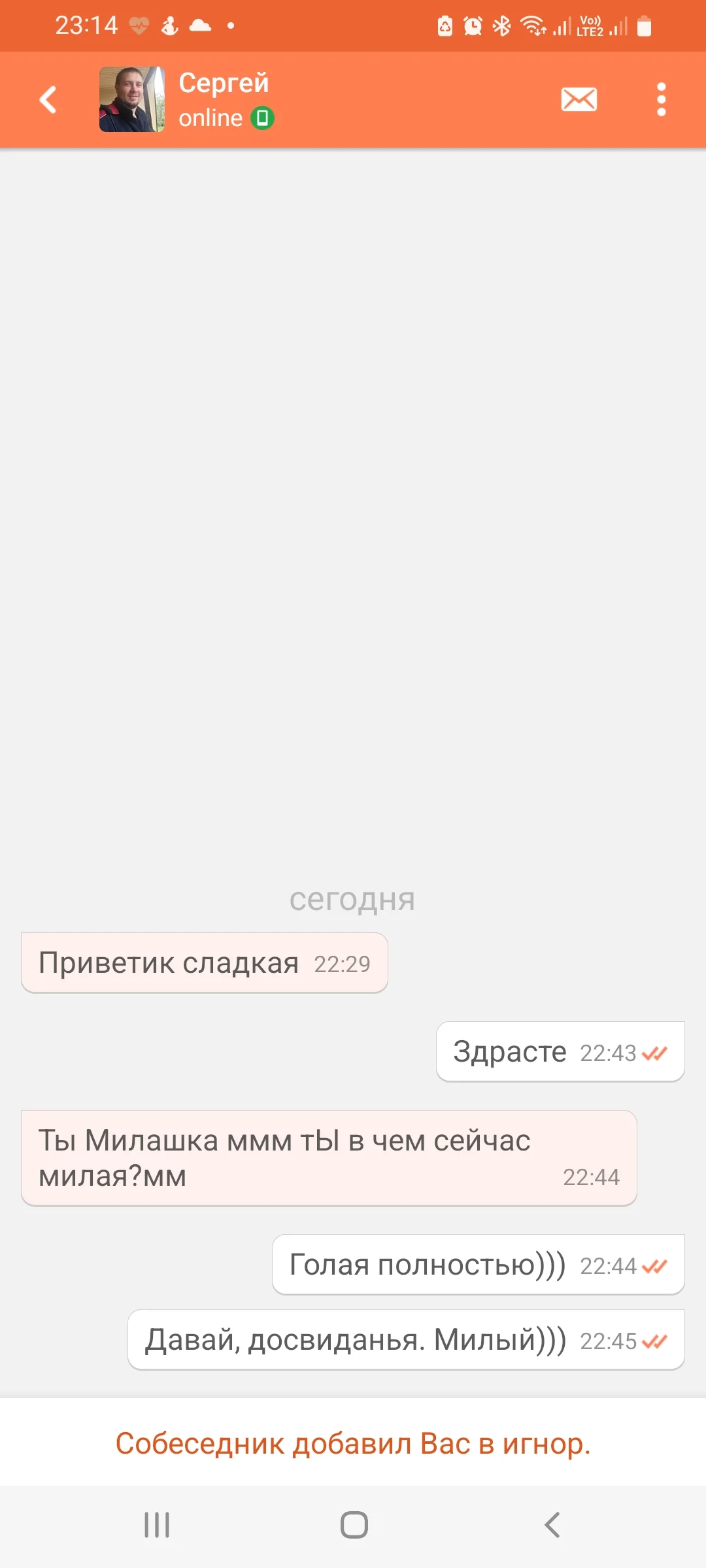
Task: Tap the back arrow to leave the chat
Action: click(46, 99)
